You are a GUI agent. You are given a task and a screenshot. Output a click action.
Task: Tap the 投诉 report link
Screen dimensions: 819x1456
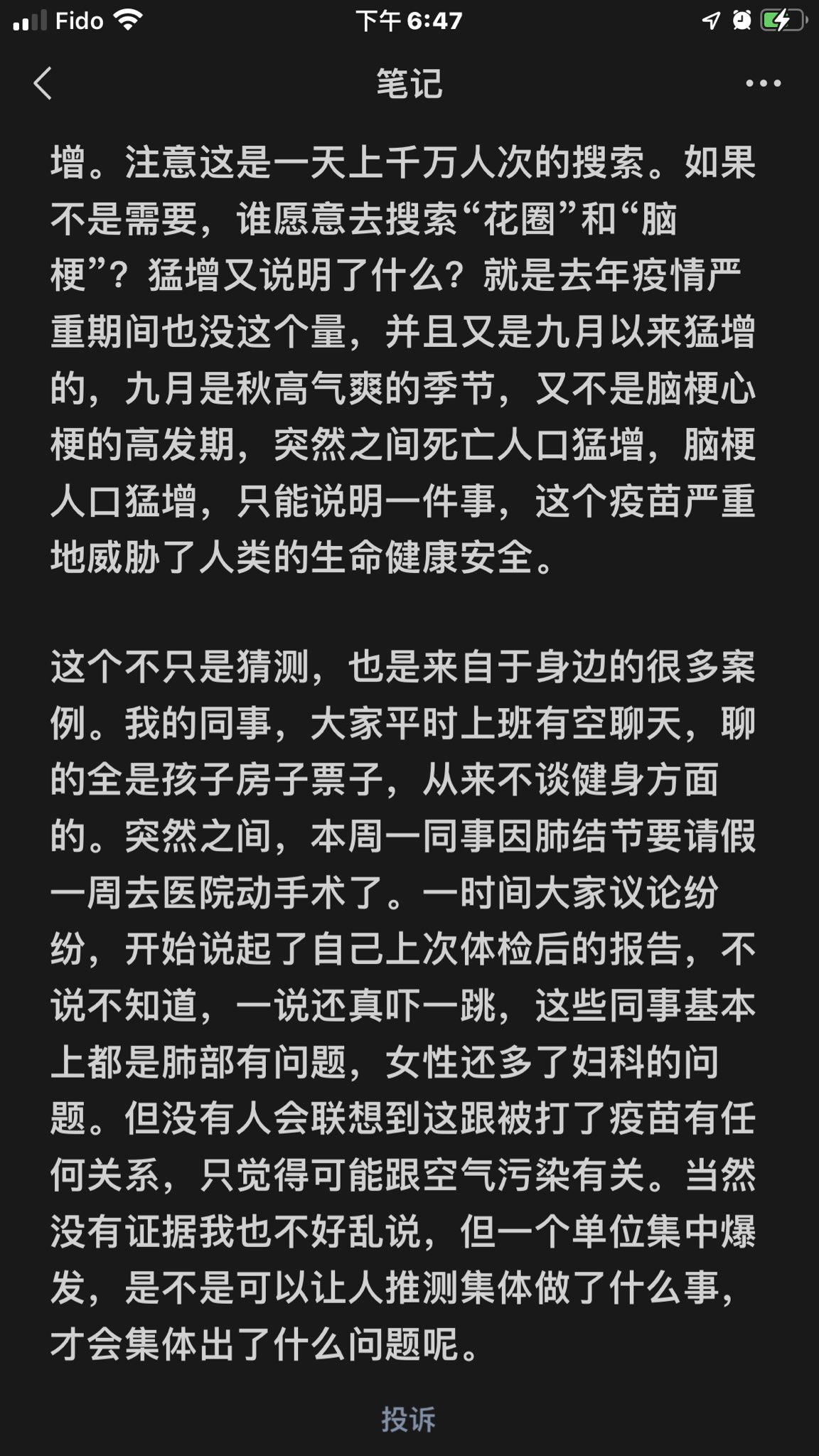408,1419
